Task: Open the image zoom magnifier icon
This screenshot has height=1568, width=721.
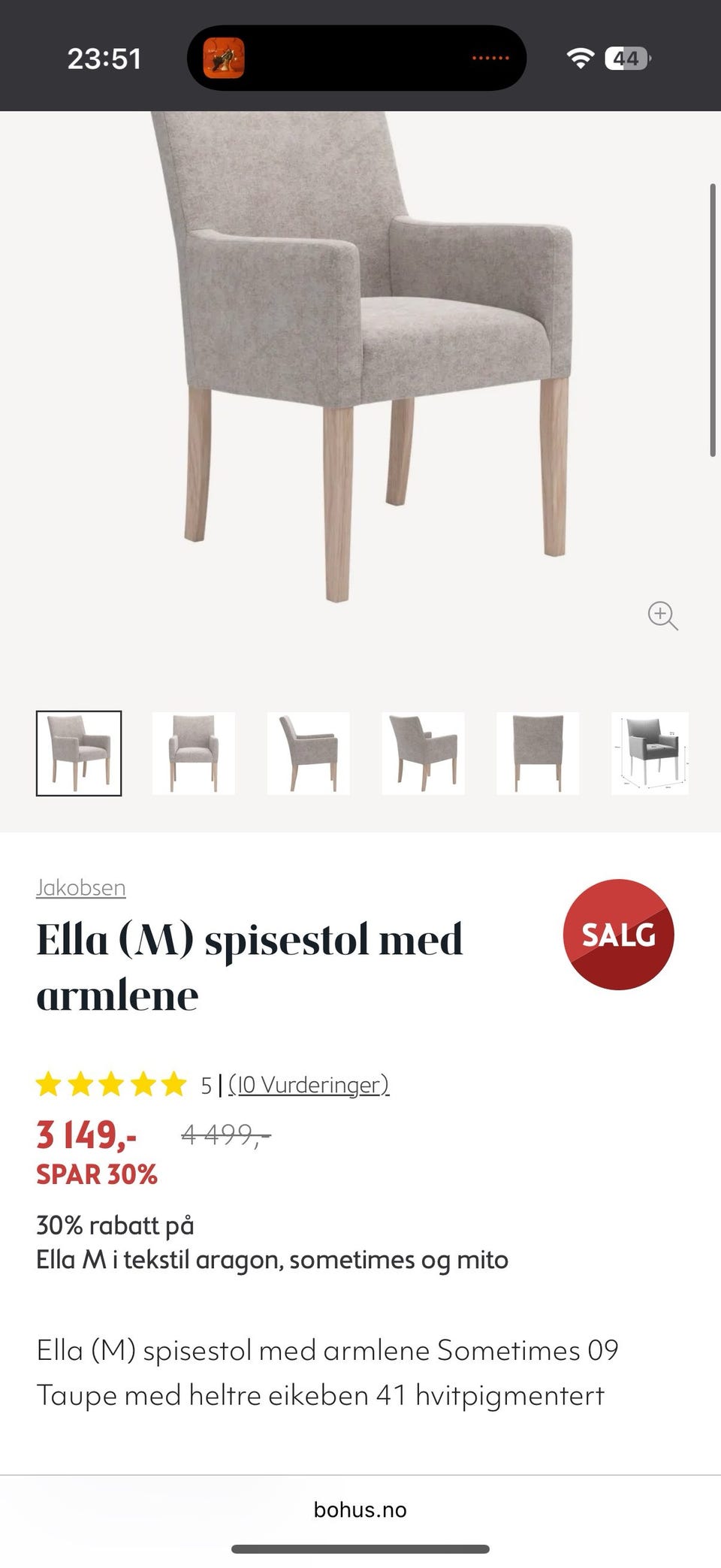Action: pos(662,615)
